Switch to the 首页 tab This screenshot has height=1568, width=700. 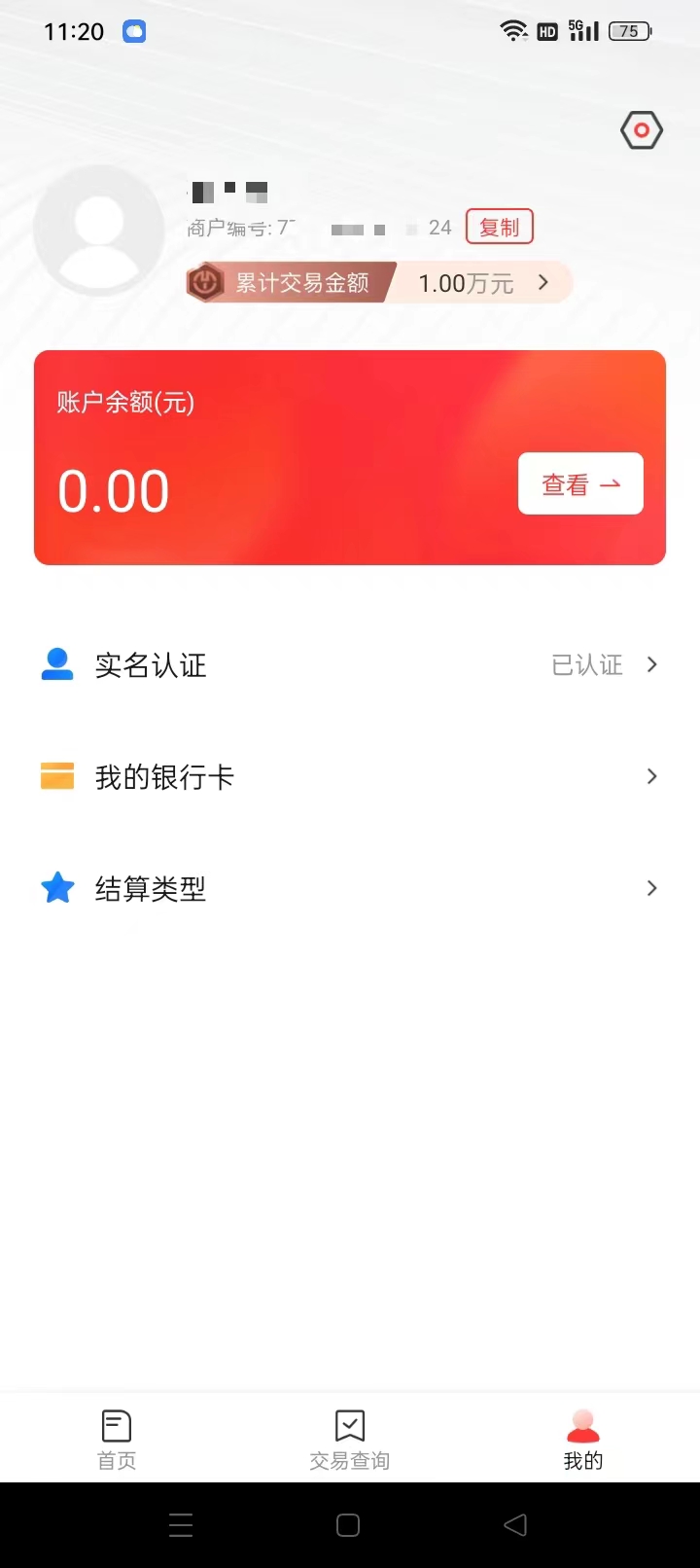[x=117, y=1440]
